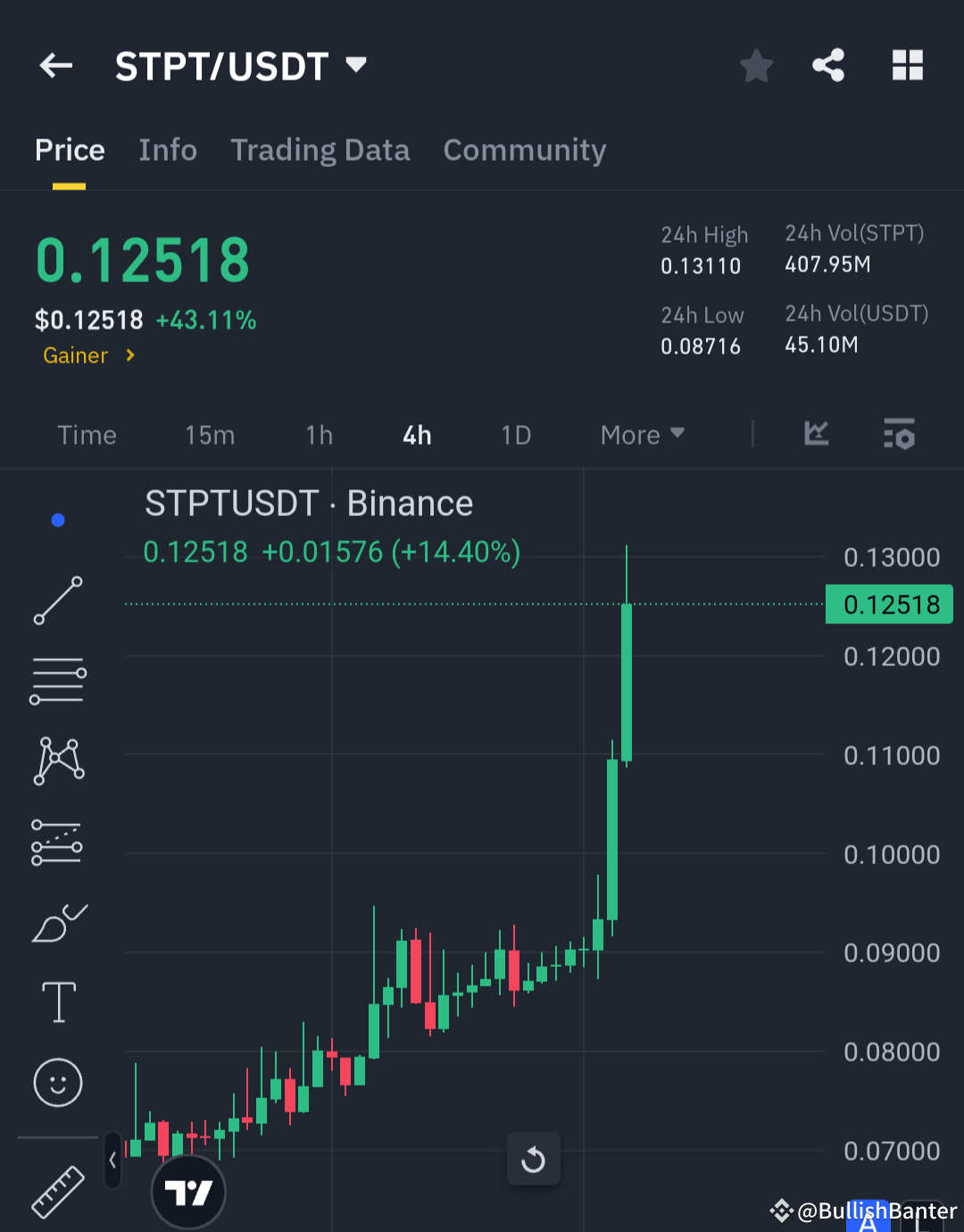Click the TradingView logo on the chart
The image size is (964, 1232).
188,1192
